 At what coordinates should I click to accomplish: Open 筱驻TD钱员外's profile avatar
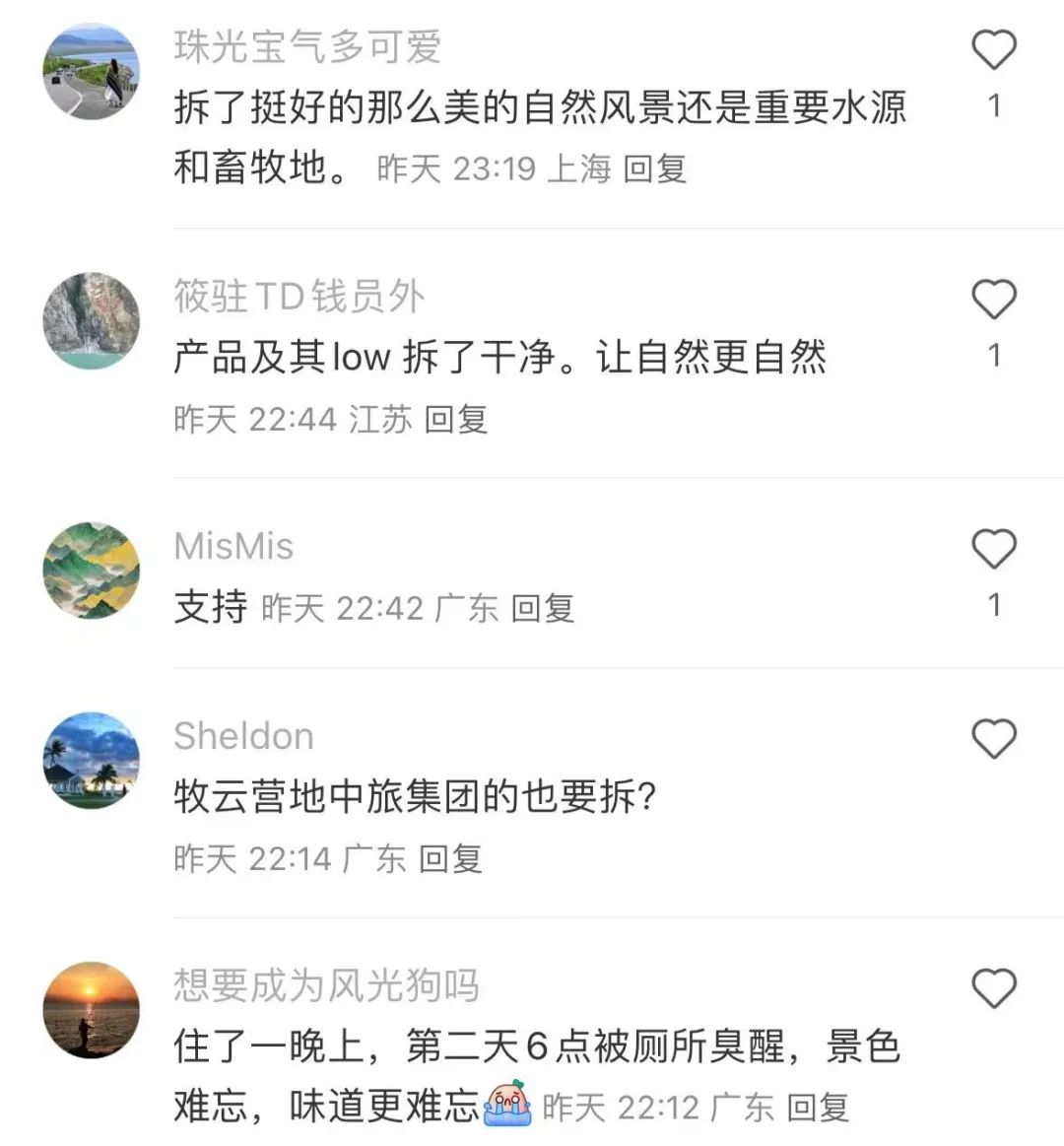pos(92,321)
